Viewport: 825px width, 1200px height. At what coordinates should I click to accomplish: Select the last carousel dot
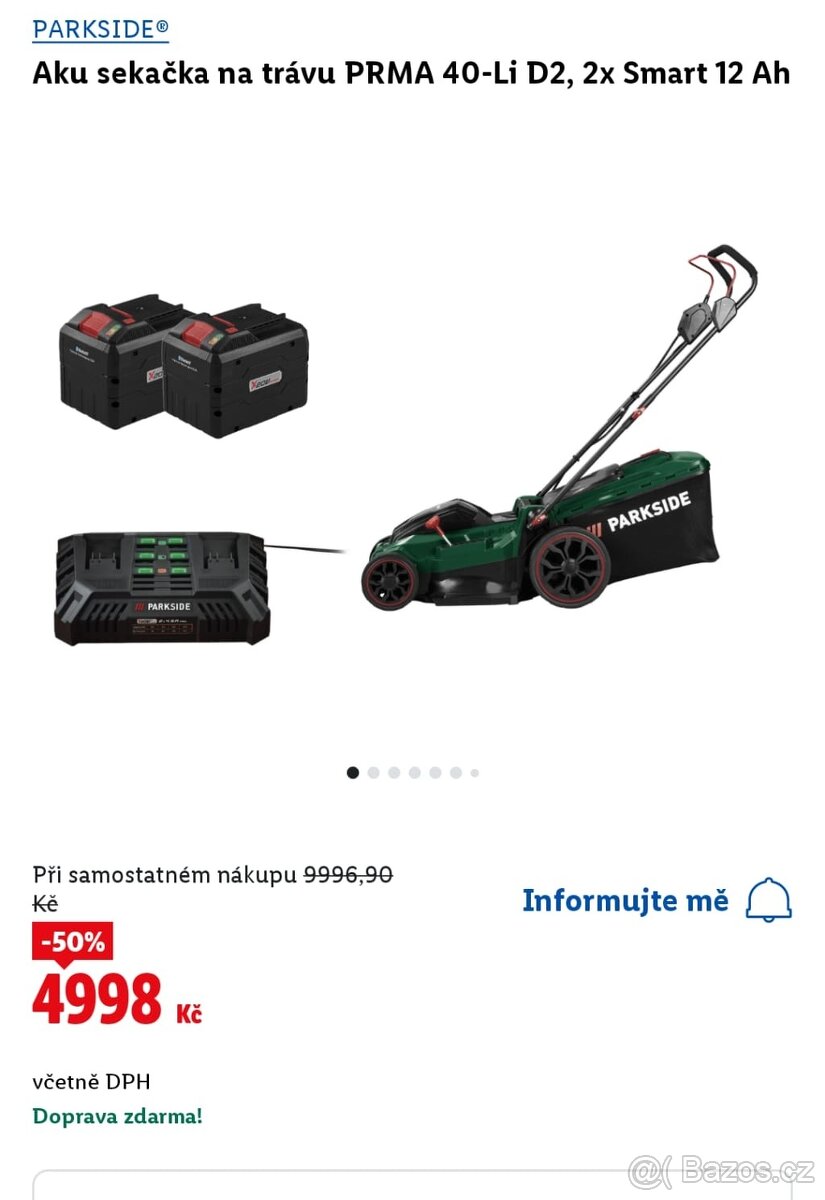coord(473,772)
